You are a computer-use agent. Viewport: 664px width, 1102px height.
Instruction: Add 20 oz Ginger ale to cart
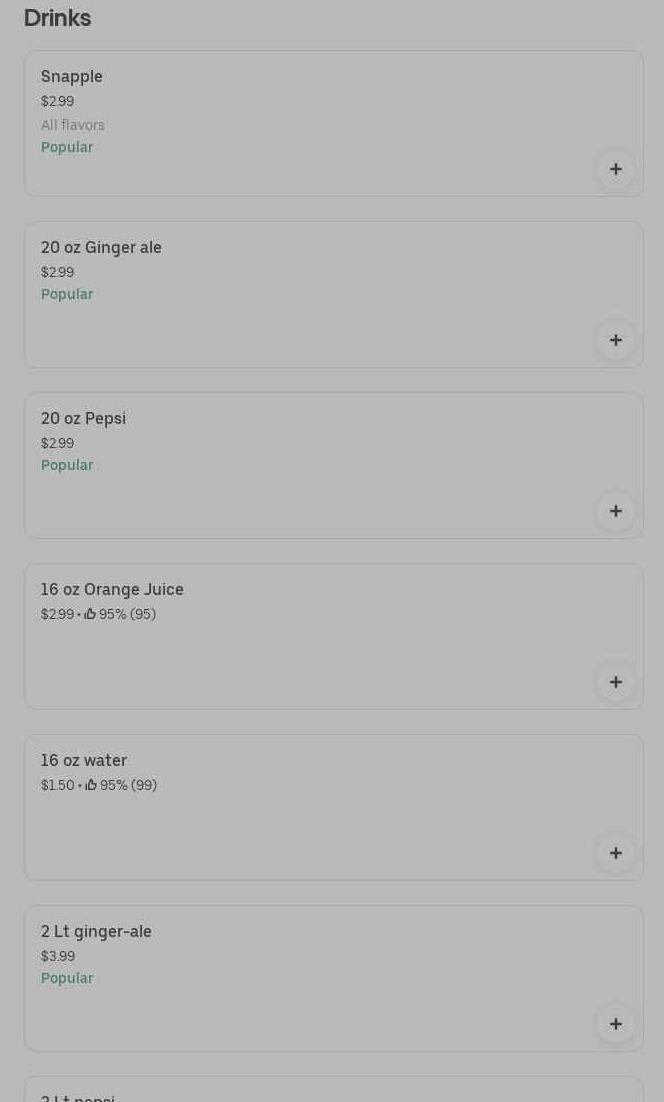pyautogui.click(x=616, y=340)
